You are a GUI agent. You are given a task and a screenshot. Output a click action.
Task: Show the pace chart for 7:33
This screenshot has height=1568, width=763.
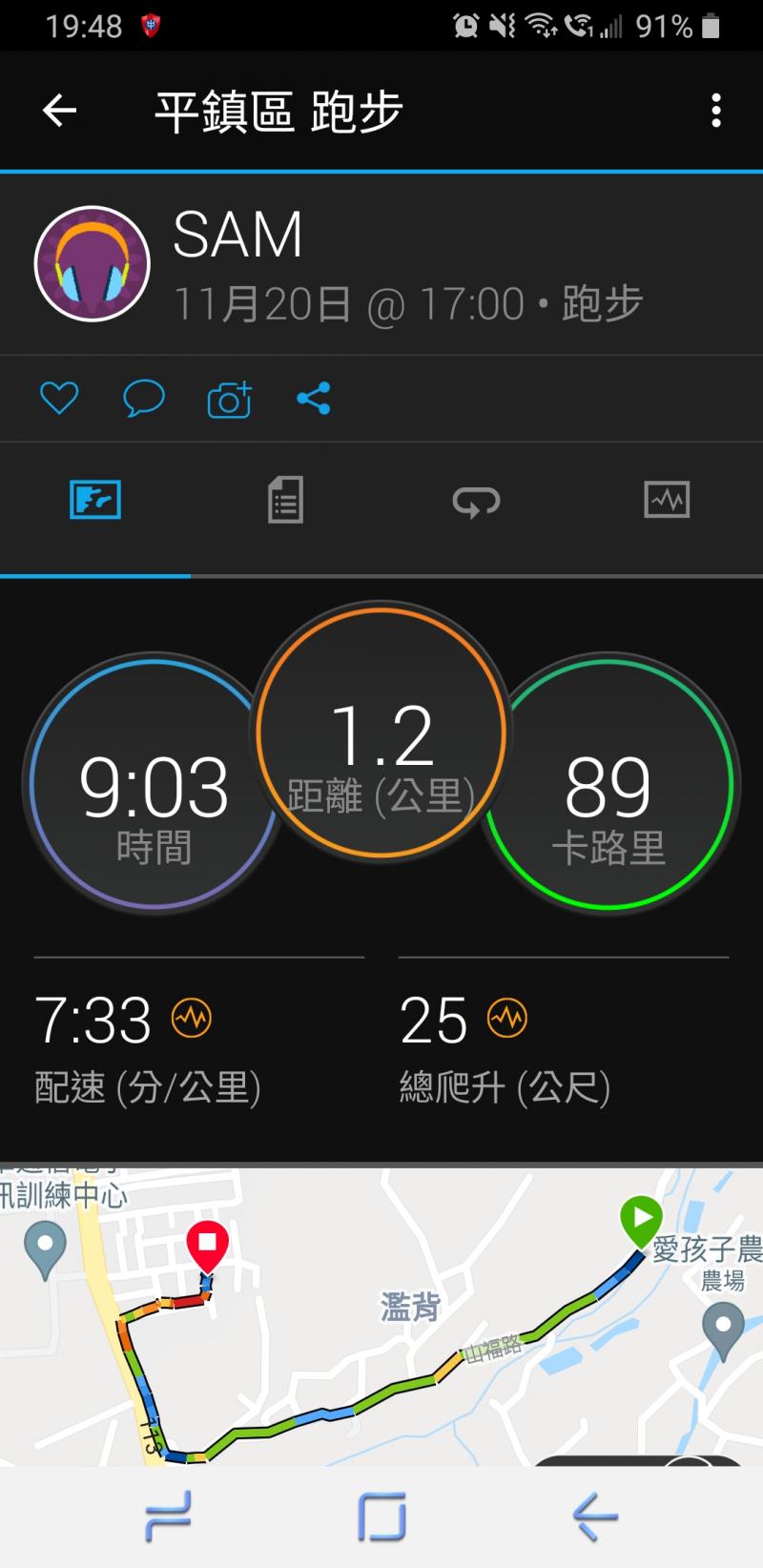192,1019
